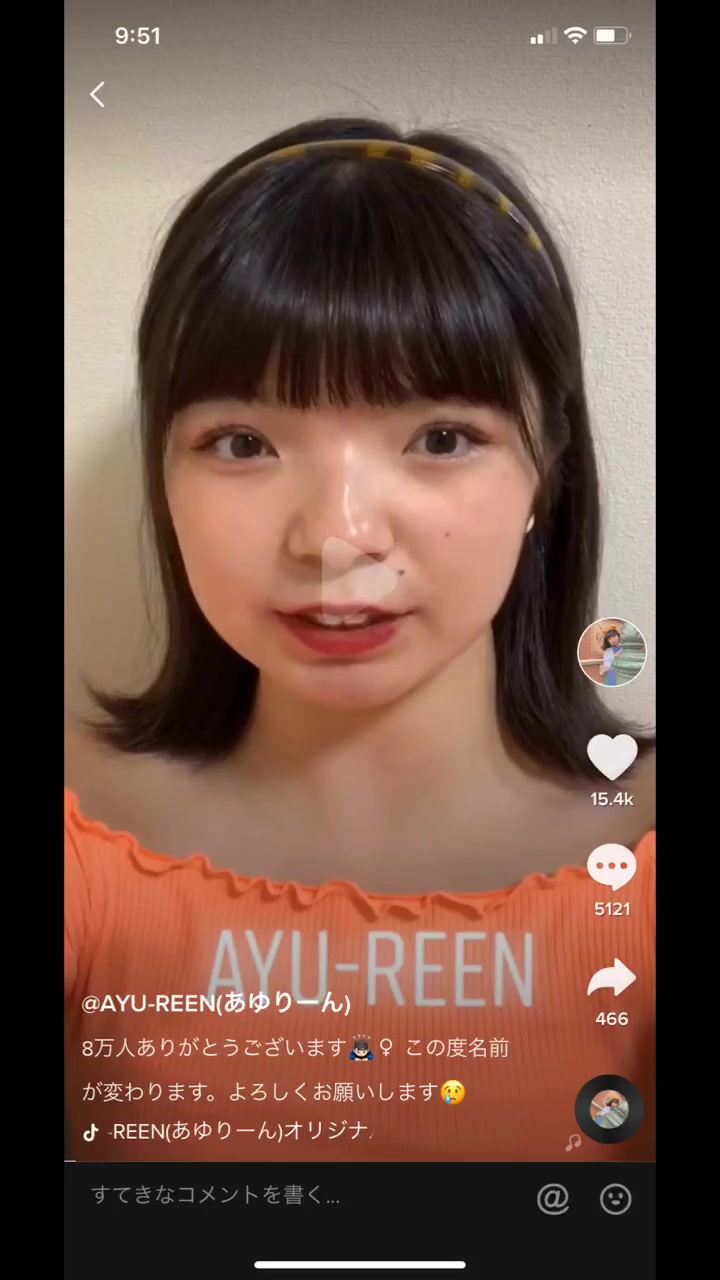Share this video via the arrow icon
720x1280 pixels.
[x=612, y=978]
